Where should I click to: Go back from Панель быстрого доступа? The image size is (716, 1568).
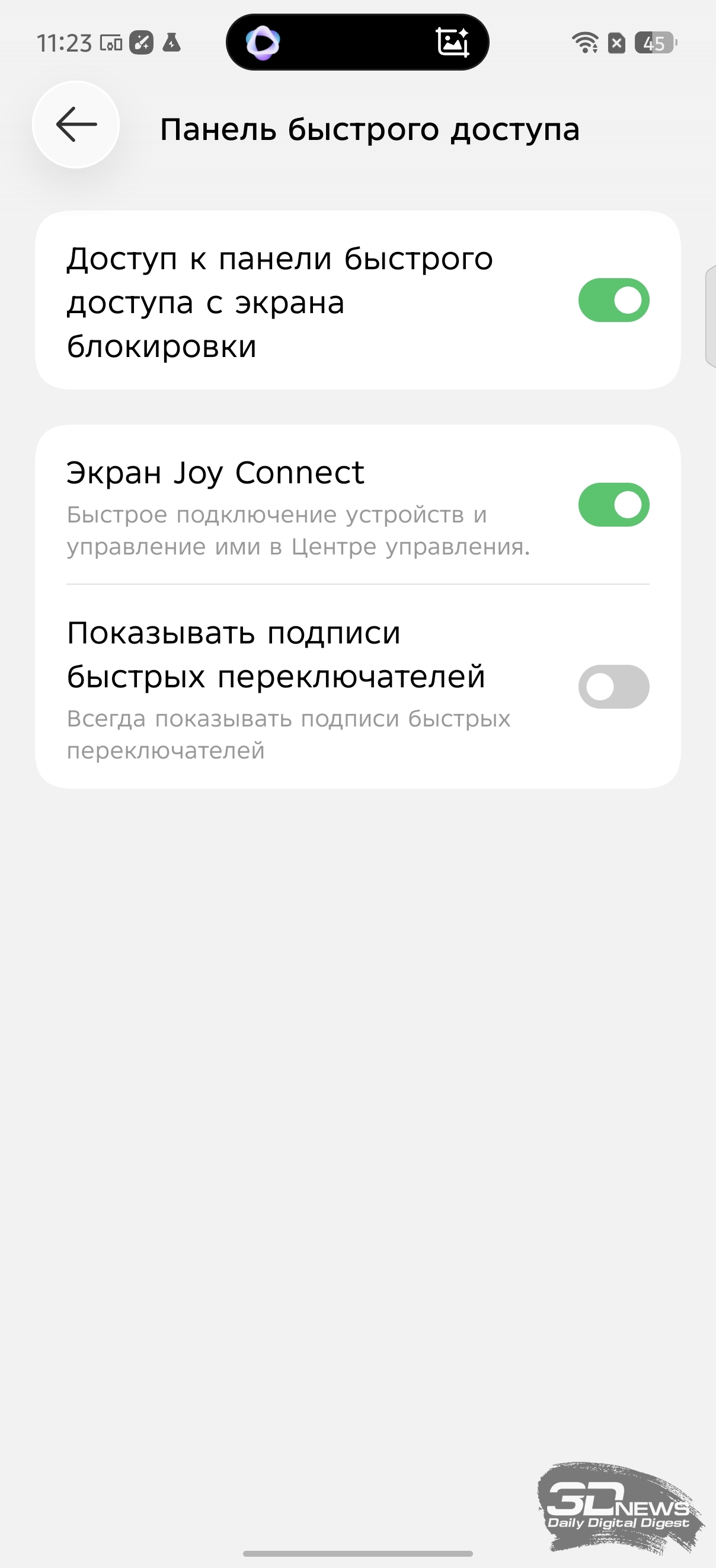pos(76,125)
